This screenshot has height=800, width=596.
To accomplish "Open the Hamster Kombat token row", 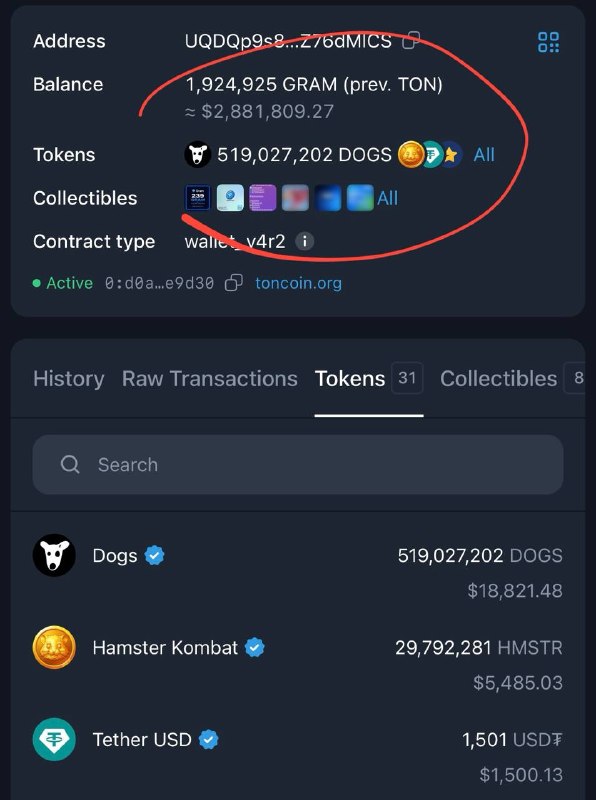I will pos(298,664).
